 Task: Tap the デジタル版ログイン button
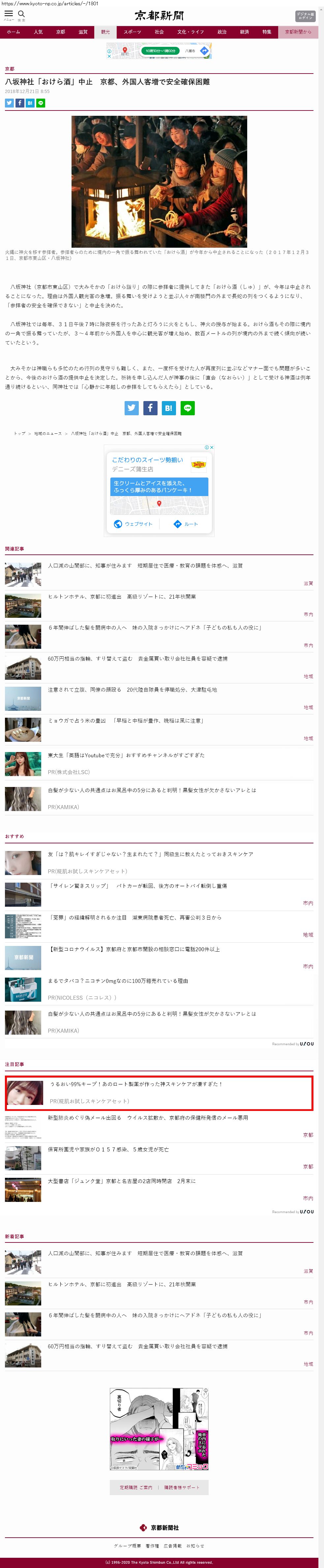click(305, 16)
